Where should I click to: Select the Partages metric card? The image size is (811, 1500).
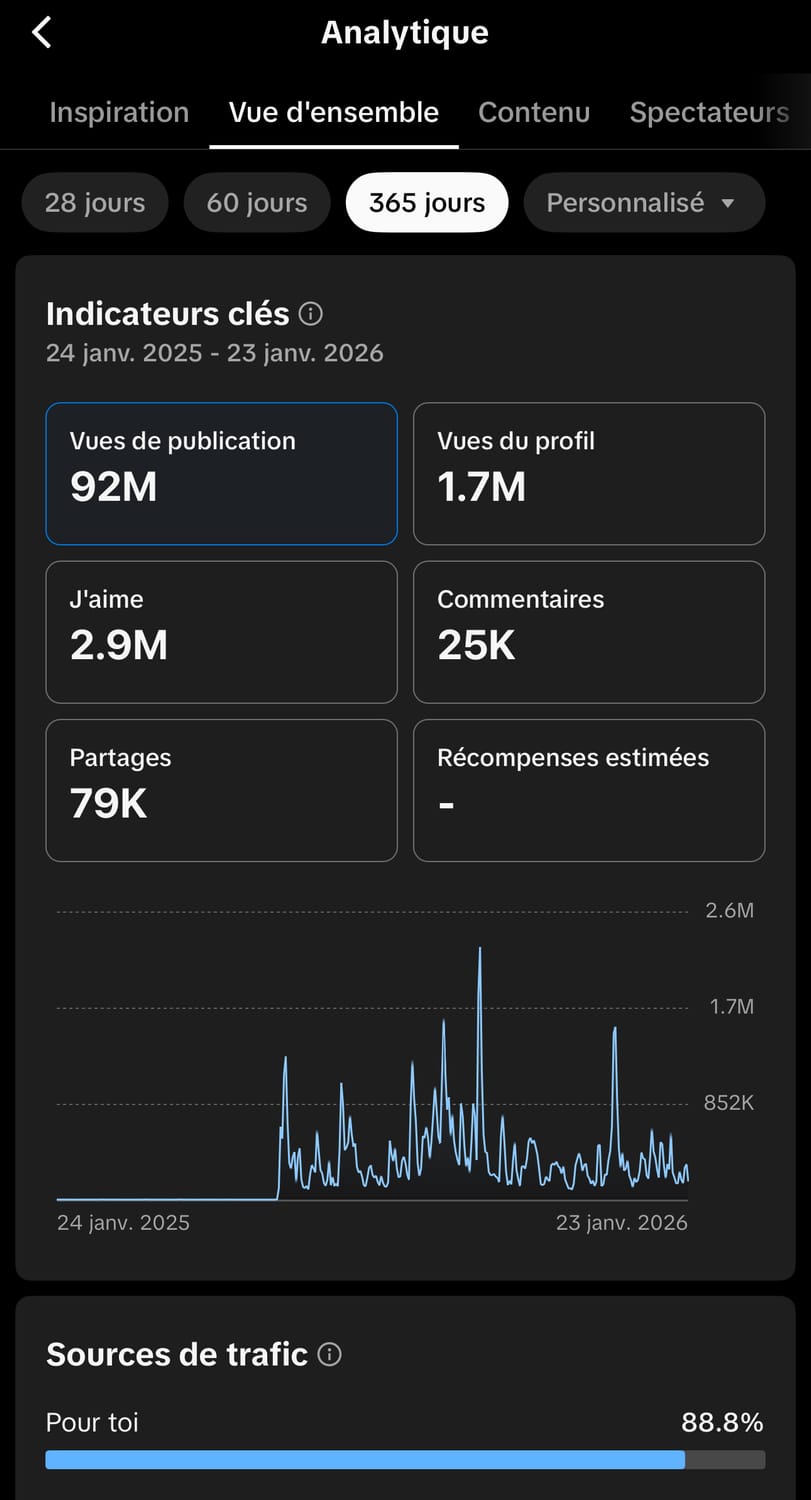[222, 790]
